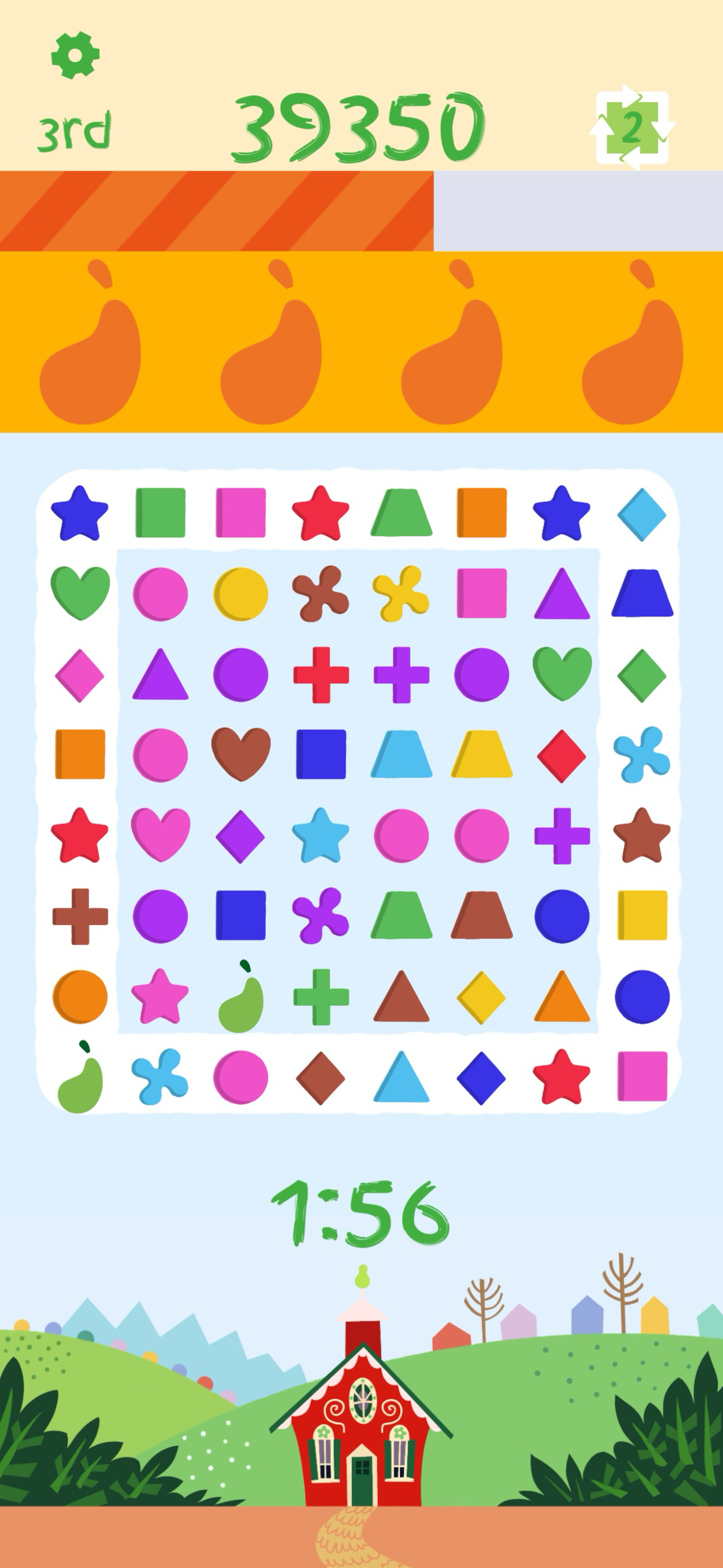Choose the red diamond tile

point(562,756)
